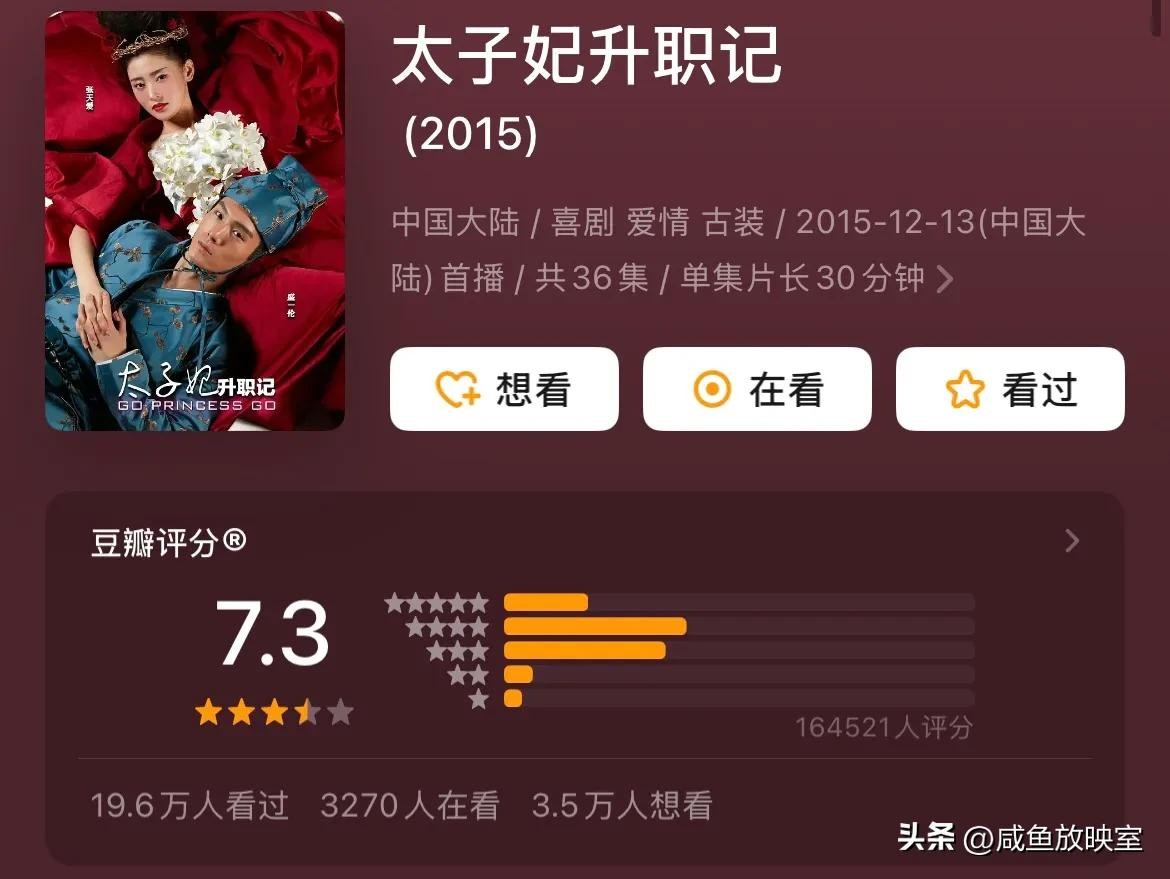1170x879 pixels.
Task: Open the 豆瓣评分 rating details arrow
Action: 1072,541
